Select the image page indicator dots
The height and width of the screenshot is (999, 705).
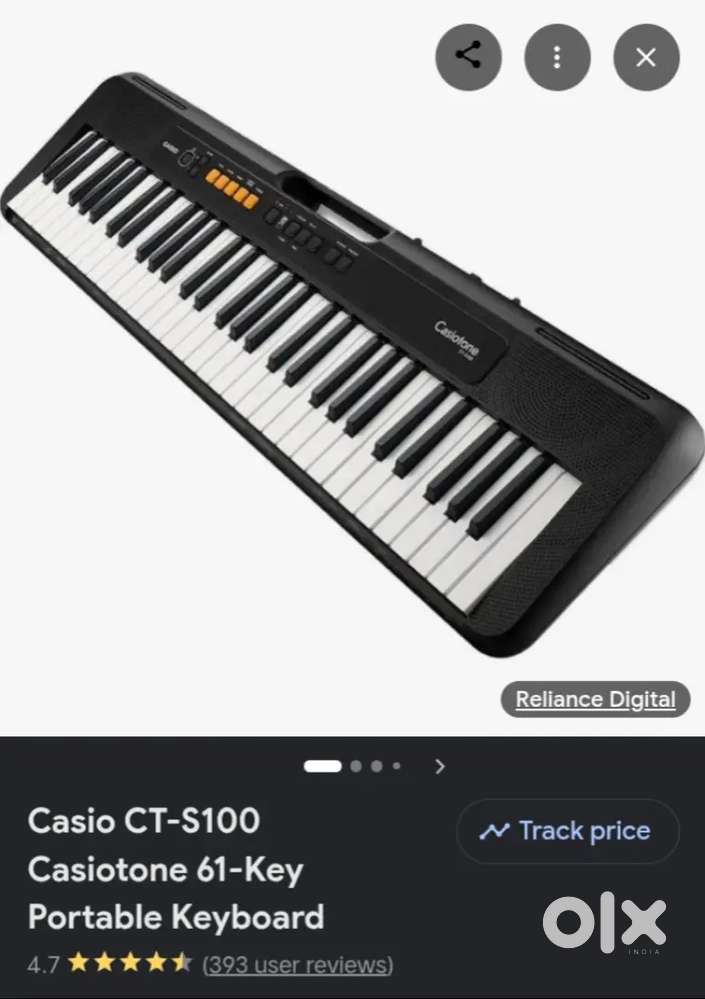tap(352, 766)
